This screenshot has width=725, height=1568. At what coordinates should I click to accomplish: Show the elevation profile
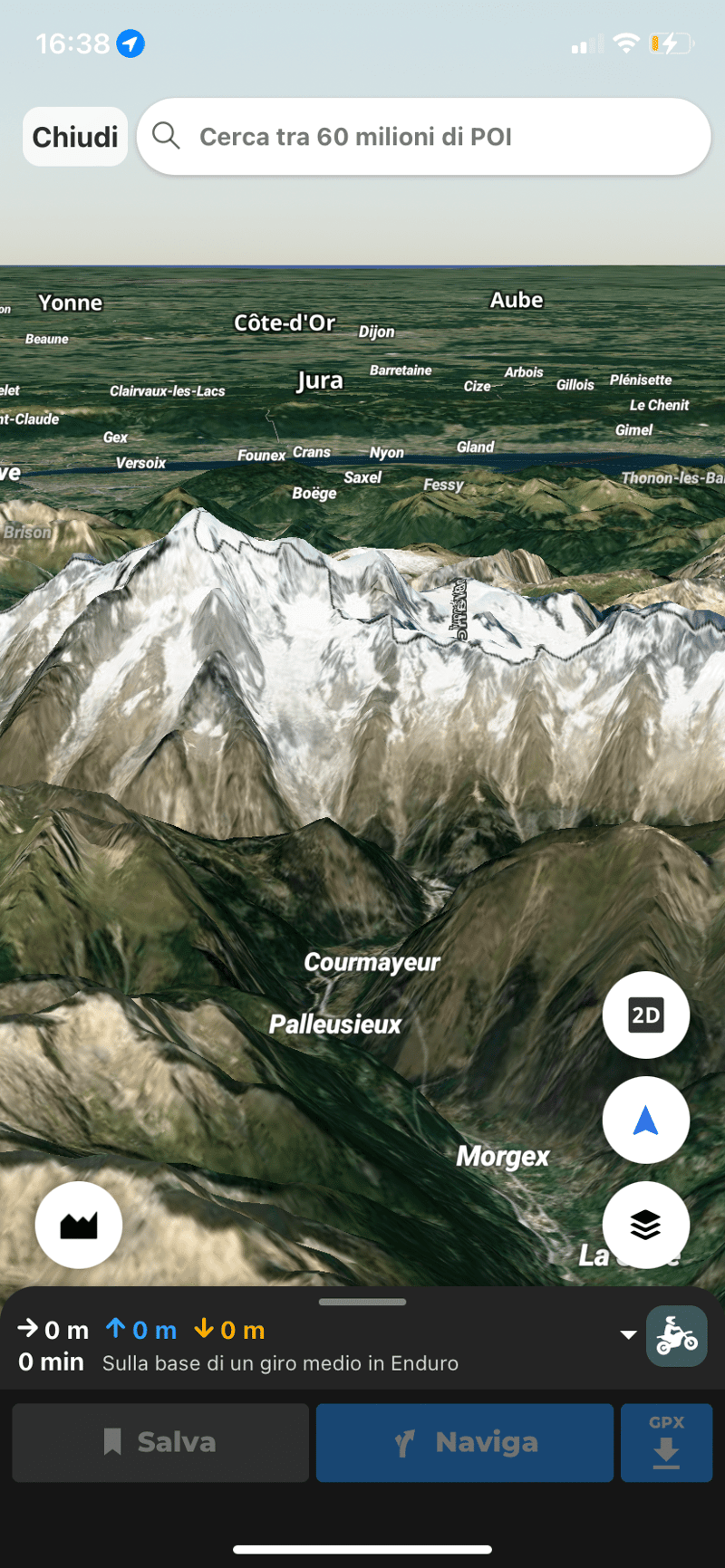[x=79, y=1226]
